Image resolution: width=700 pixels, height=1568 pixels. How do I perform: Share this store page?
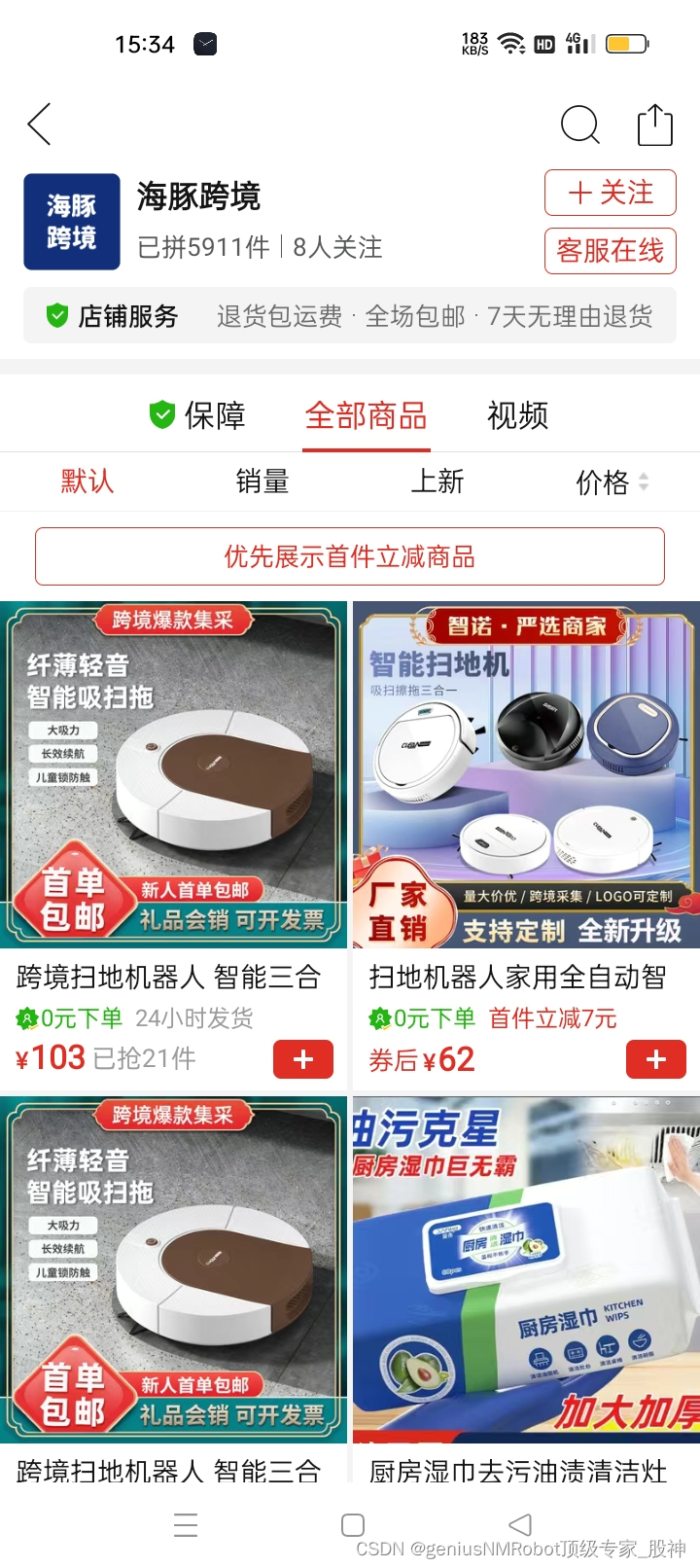(654, 125)
